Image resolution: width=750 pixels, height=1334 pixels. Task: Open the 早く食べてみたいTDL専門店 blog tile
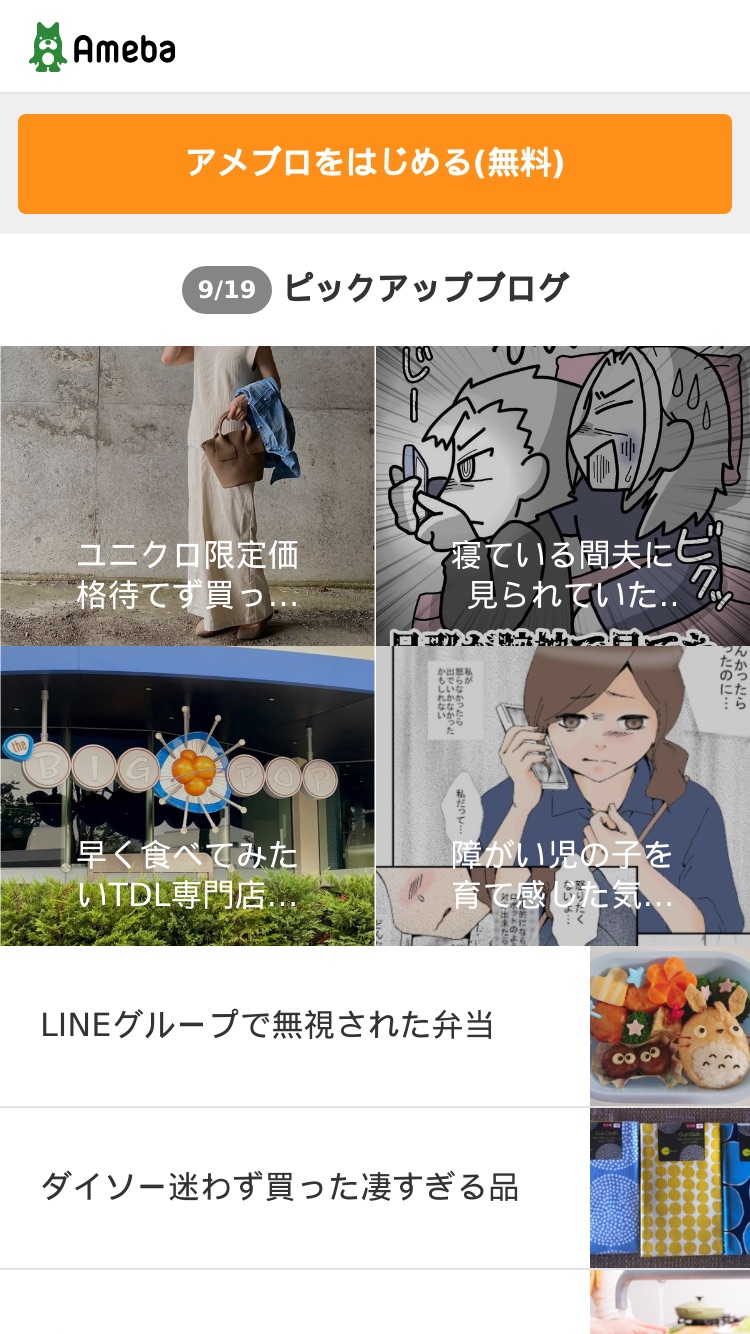coord(187,796)
